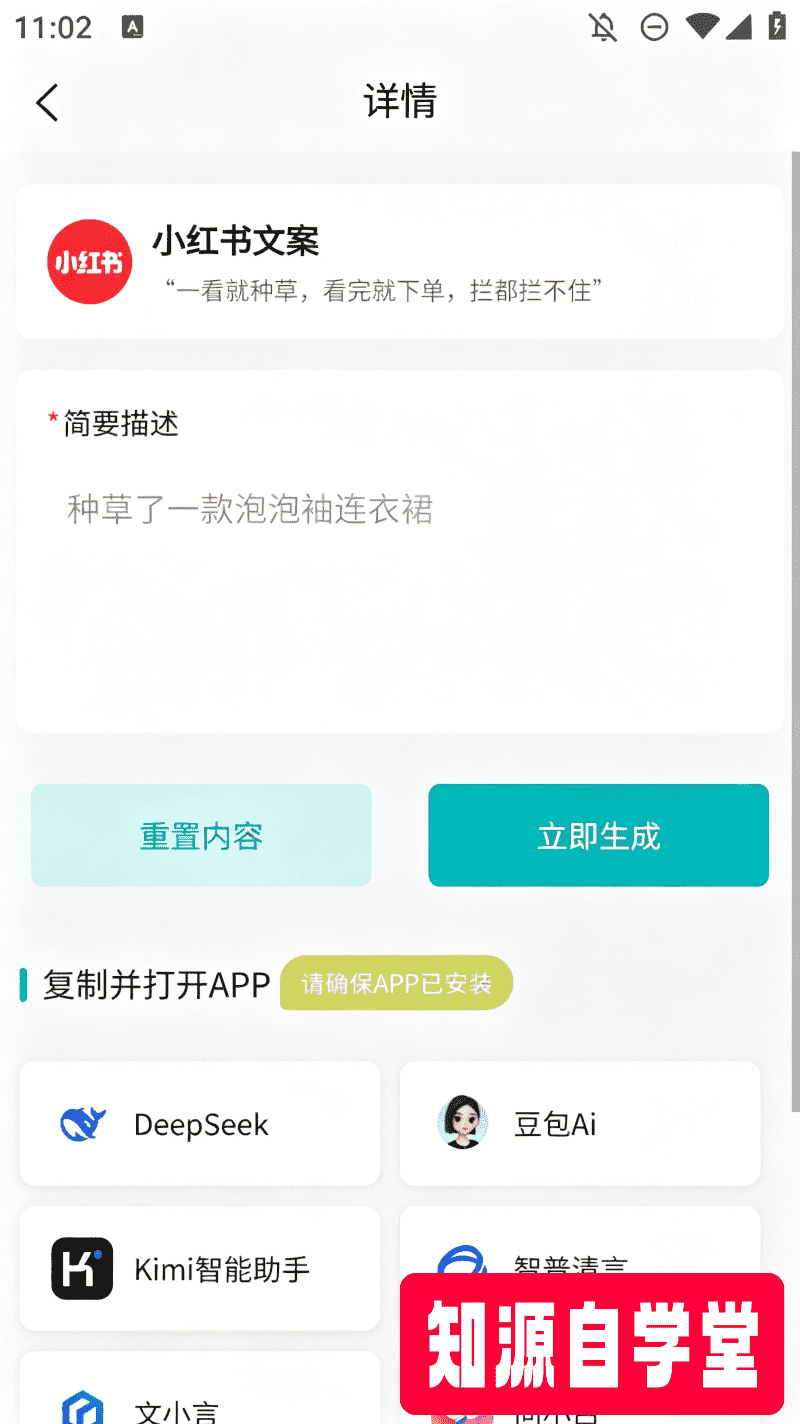Tap the 豆包Ai avatar icon

(461, 1124)
